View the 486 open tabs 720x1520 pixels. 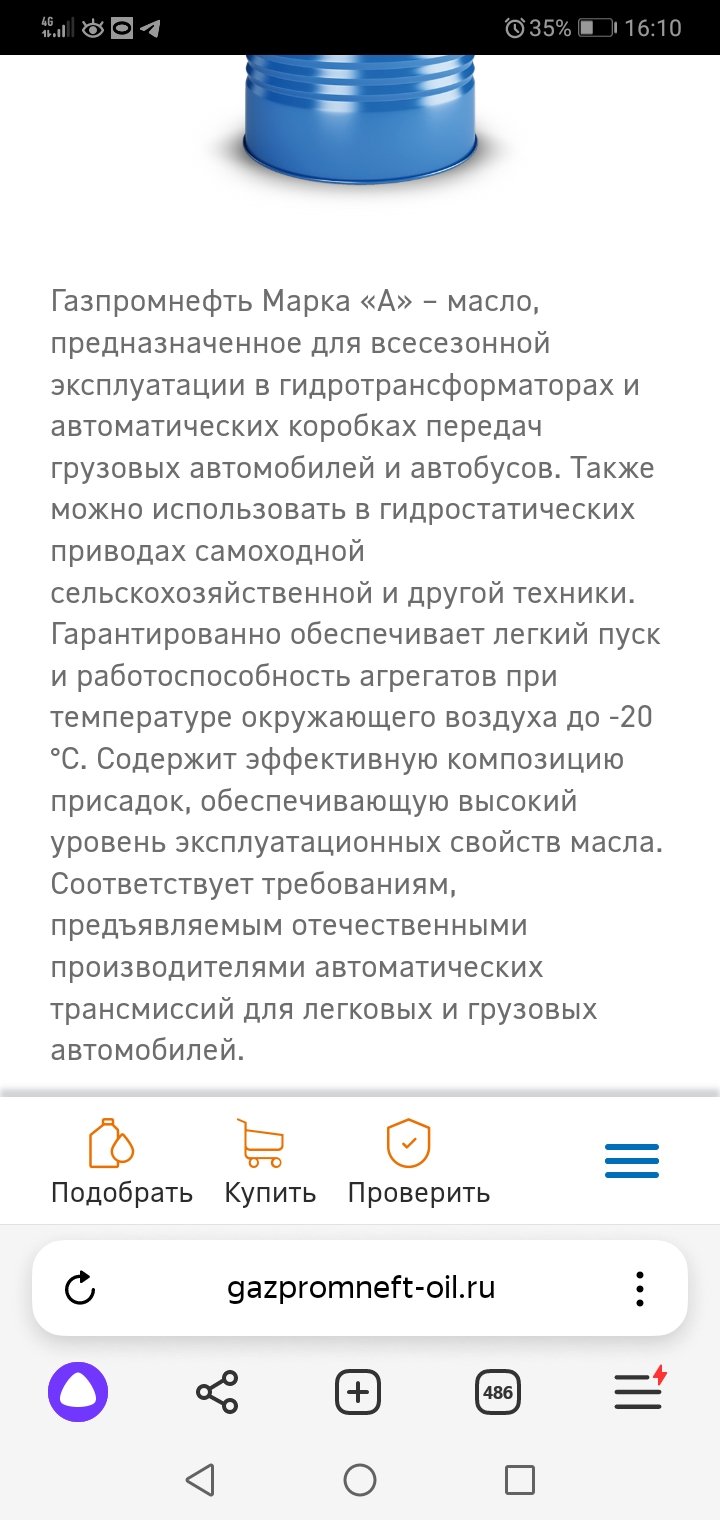[497, 1392]
